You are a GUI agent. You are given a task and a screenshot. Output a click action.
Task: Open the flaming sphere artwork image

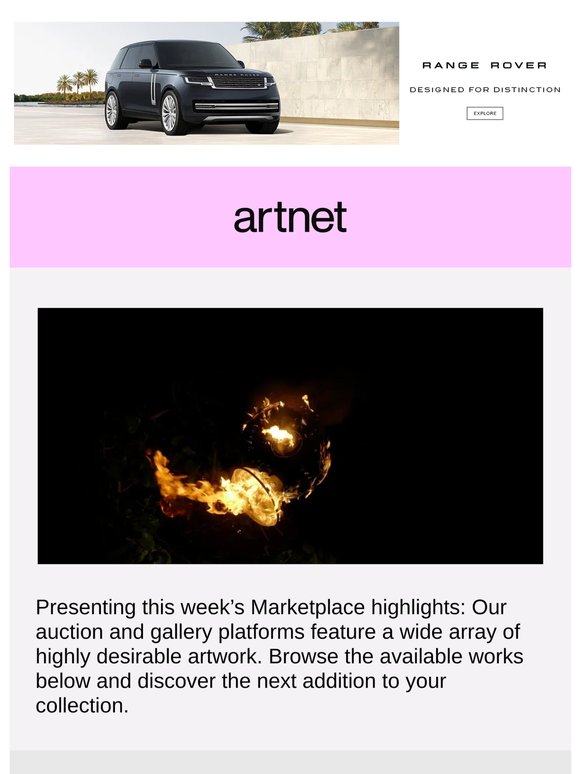pos(290,436)
